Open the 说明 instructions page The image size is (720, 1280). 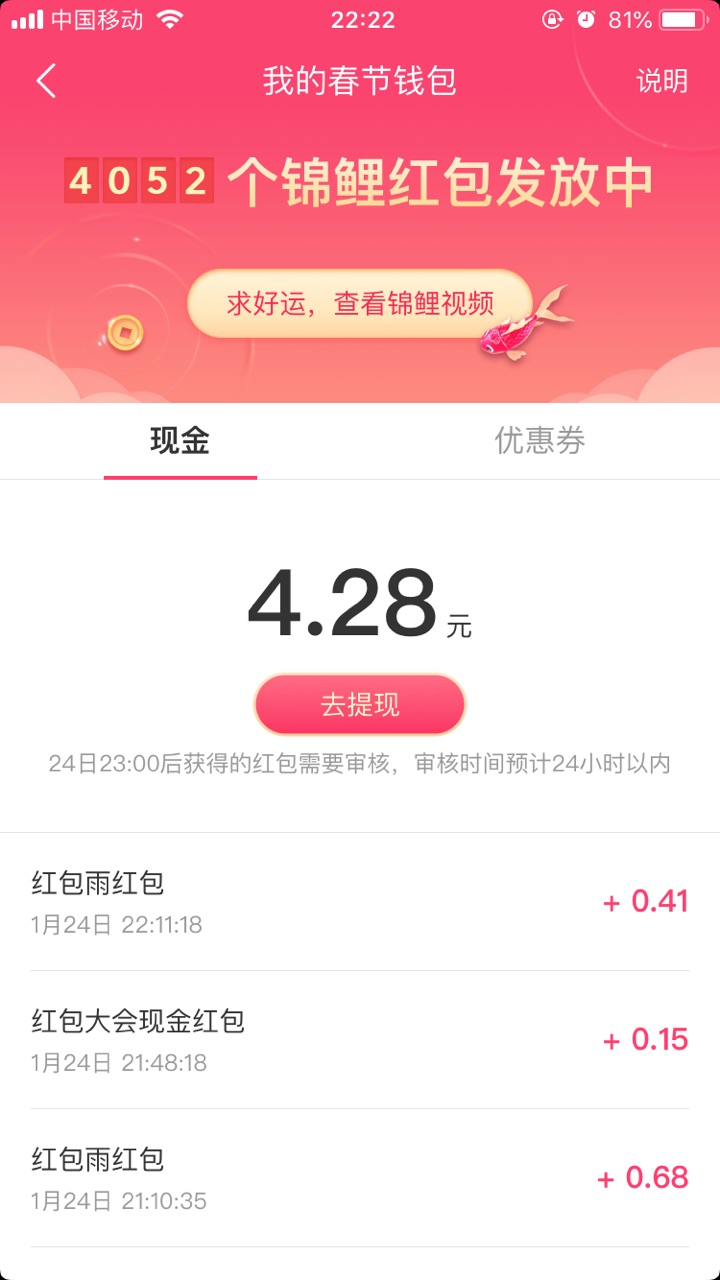[x=662, y=81]
